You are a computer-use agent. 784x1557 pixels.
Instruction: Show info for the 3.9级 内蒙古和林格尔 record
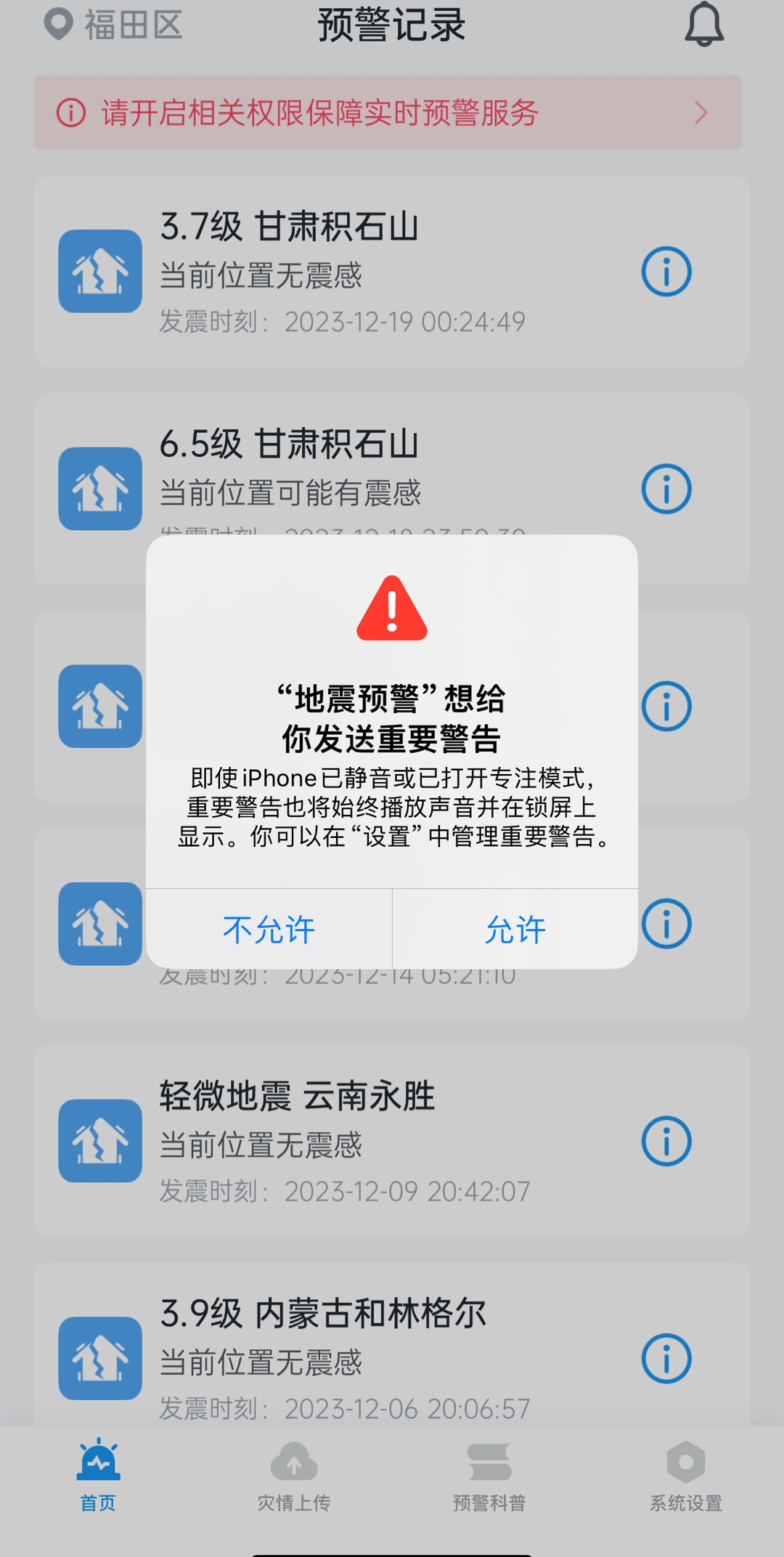(x=666, y=1358)
